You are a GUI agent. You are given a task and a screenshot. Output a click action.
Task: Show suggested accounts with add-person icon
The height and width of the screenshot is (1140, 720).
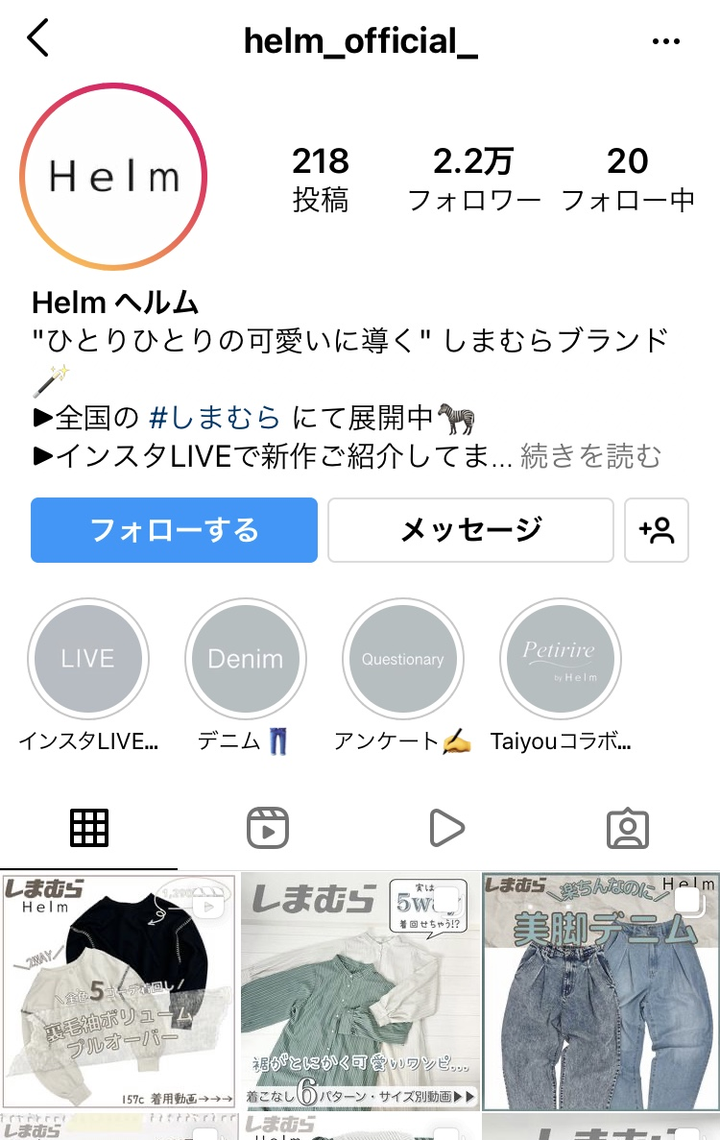(657, 530)
